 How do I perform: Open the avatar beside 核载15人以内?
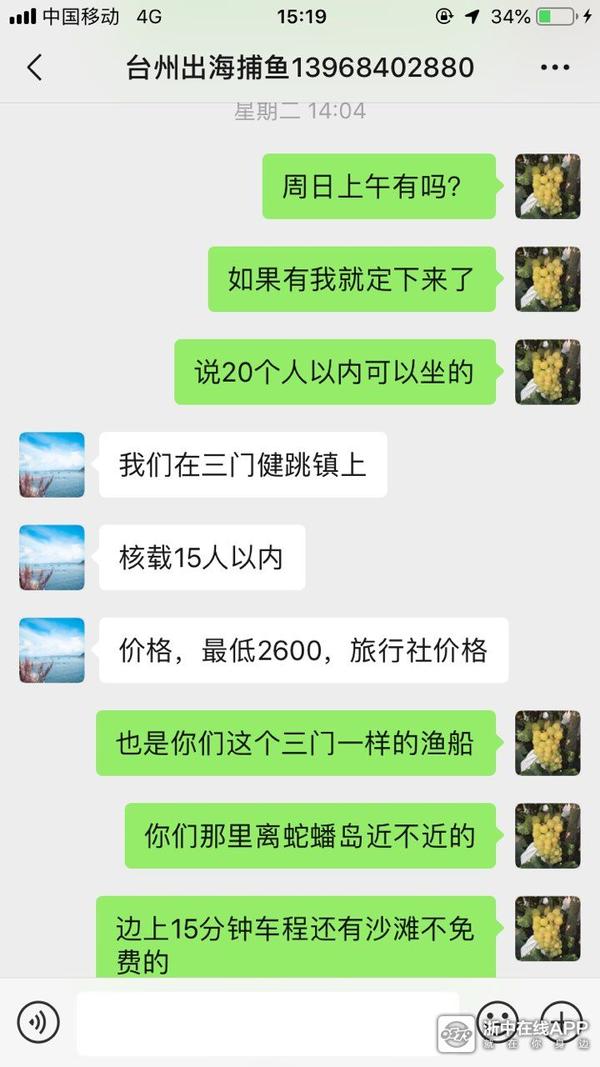52,557
